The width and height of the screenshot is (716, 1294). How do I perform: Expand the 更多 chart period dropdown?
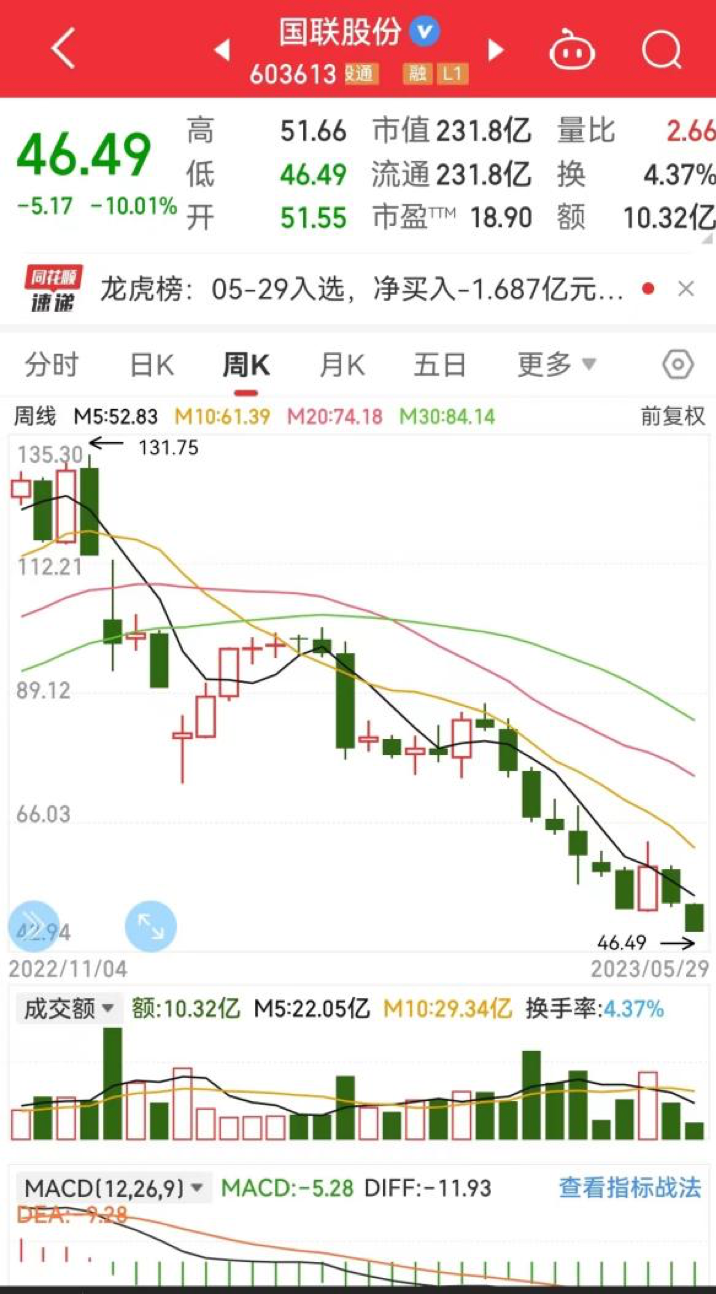[556, 365]
